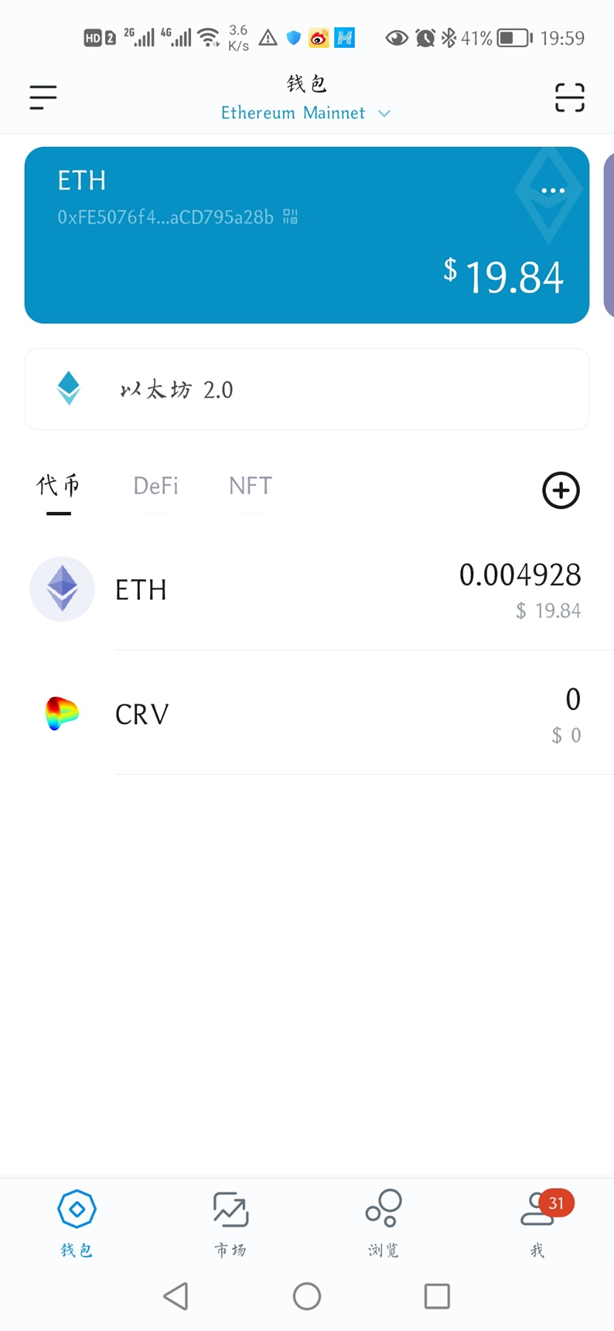
Task: Go to the 市场 tab
Action: point(230,1222)
